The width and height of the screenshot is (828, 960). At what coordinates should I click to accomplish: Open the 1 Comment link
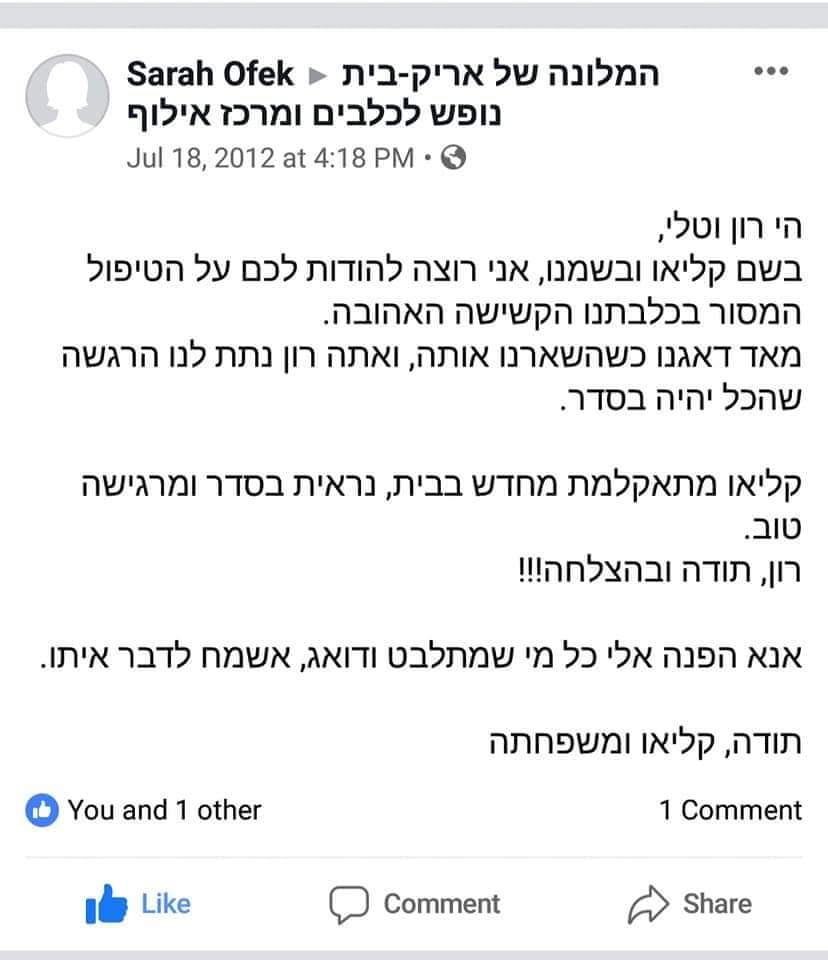(730, 810)
